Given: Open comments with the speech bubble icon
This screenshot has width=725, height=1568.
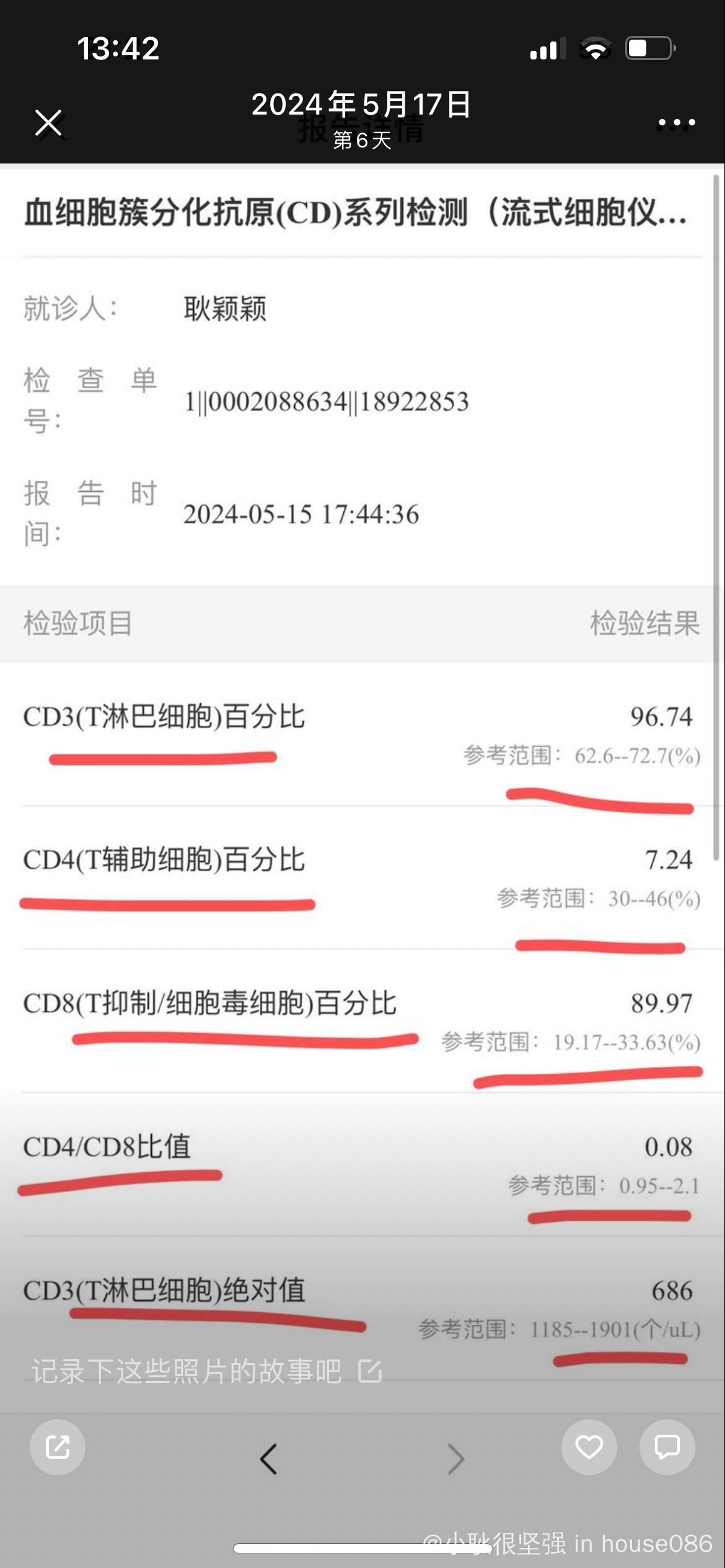Looking at the screenshot, I should [667, 1447].
